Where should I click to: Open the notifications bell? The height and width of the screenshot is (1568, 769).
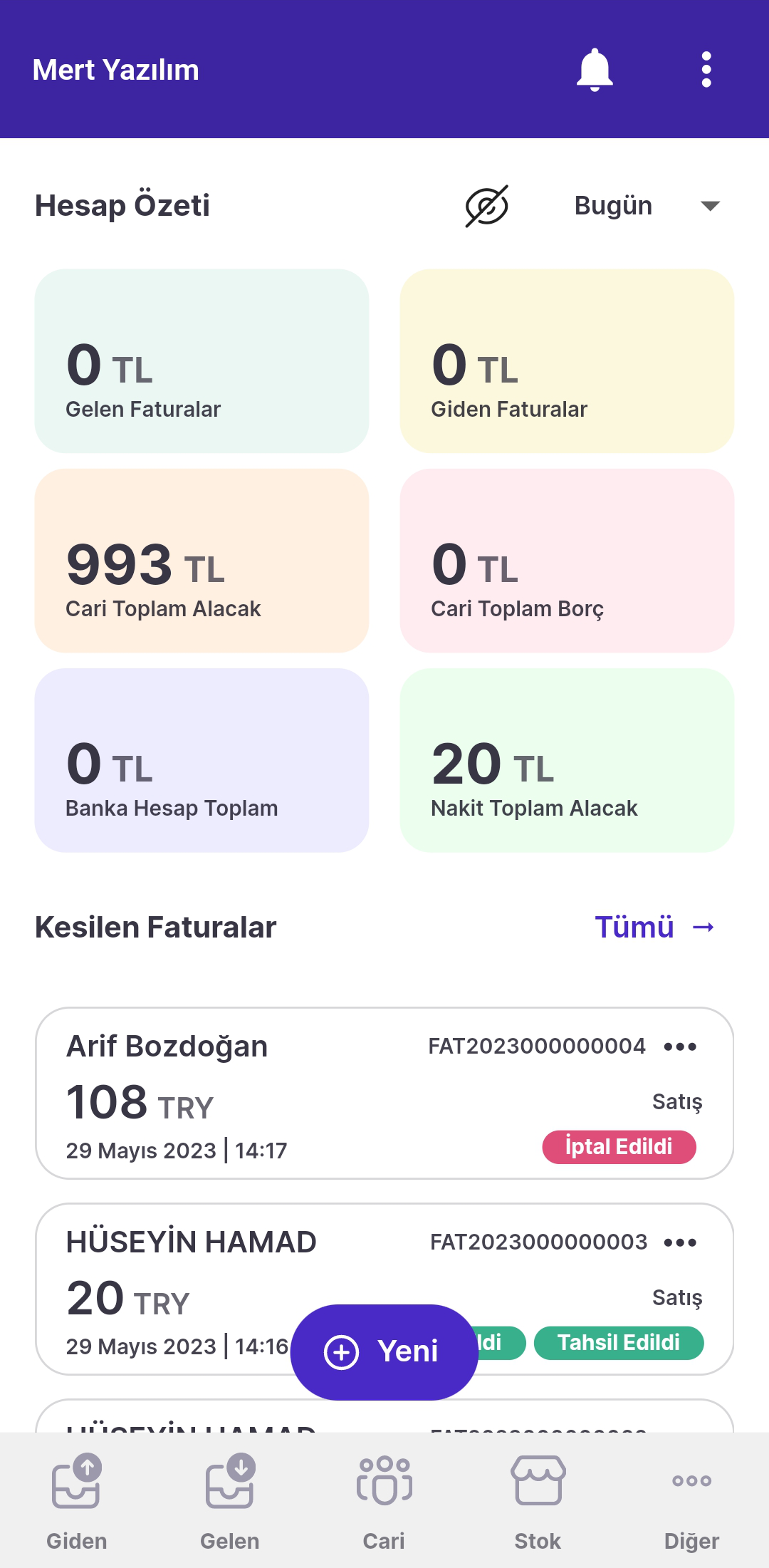click(x=595, y=70)
